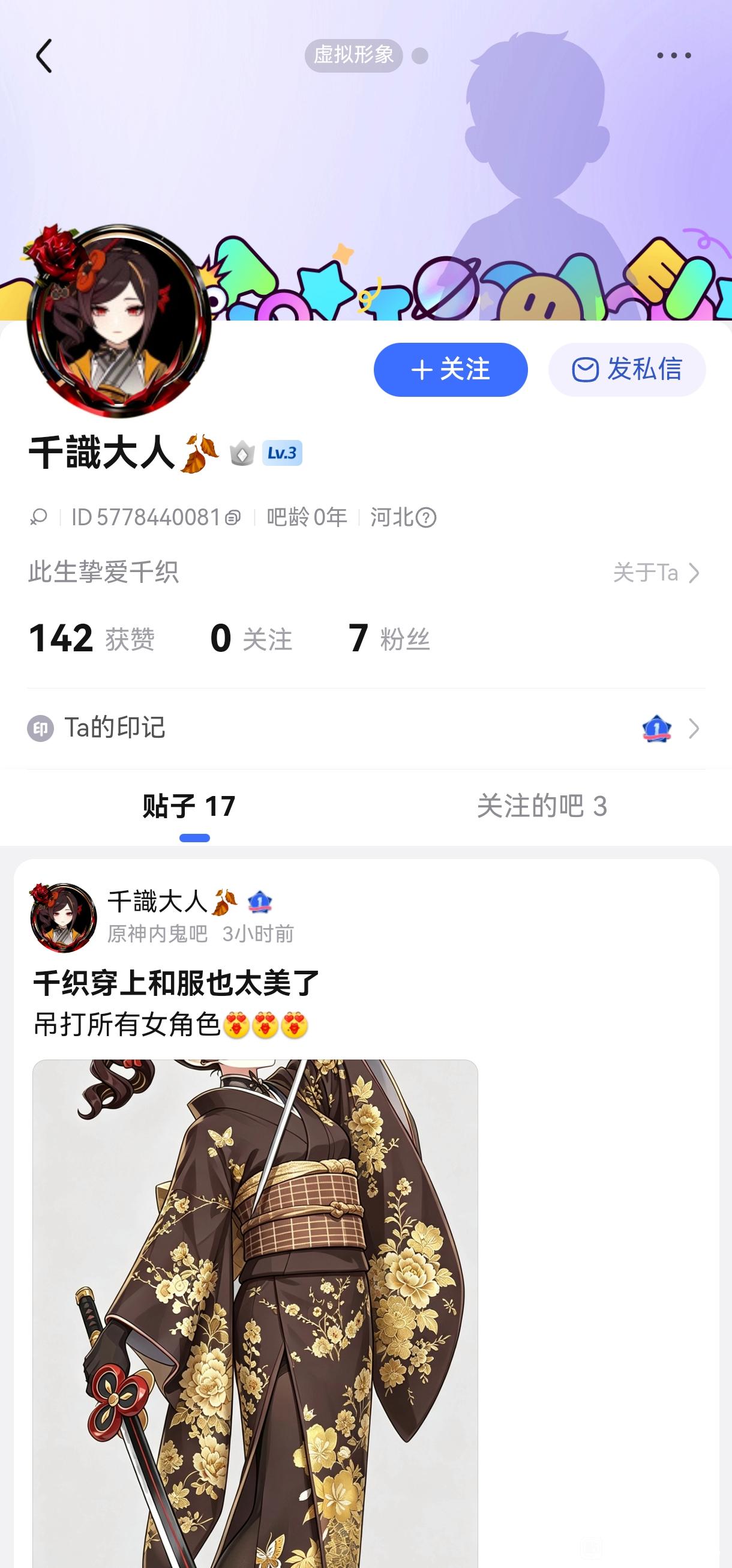Viewport: 732px width, 1568px height.
Task: Tap the Lv.3 level badge
Action: click(282, 453)
